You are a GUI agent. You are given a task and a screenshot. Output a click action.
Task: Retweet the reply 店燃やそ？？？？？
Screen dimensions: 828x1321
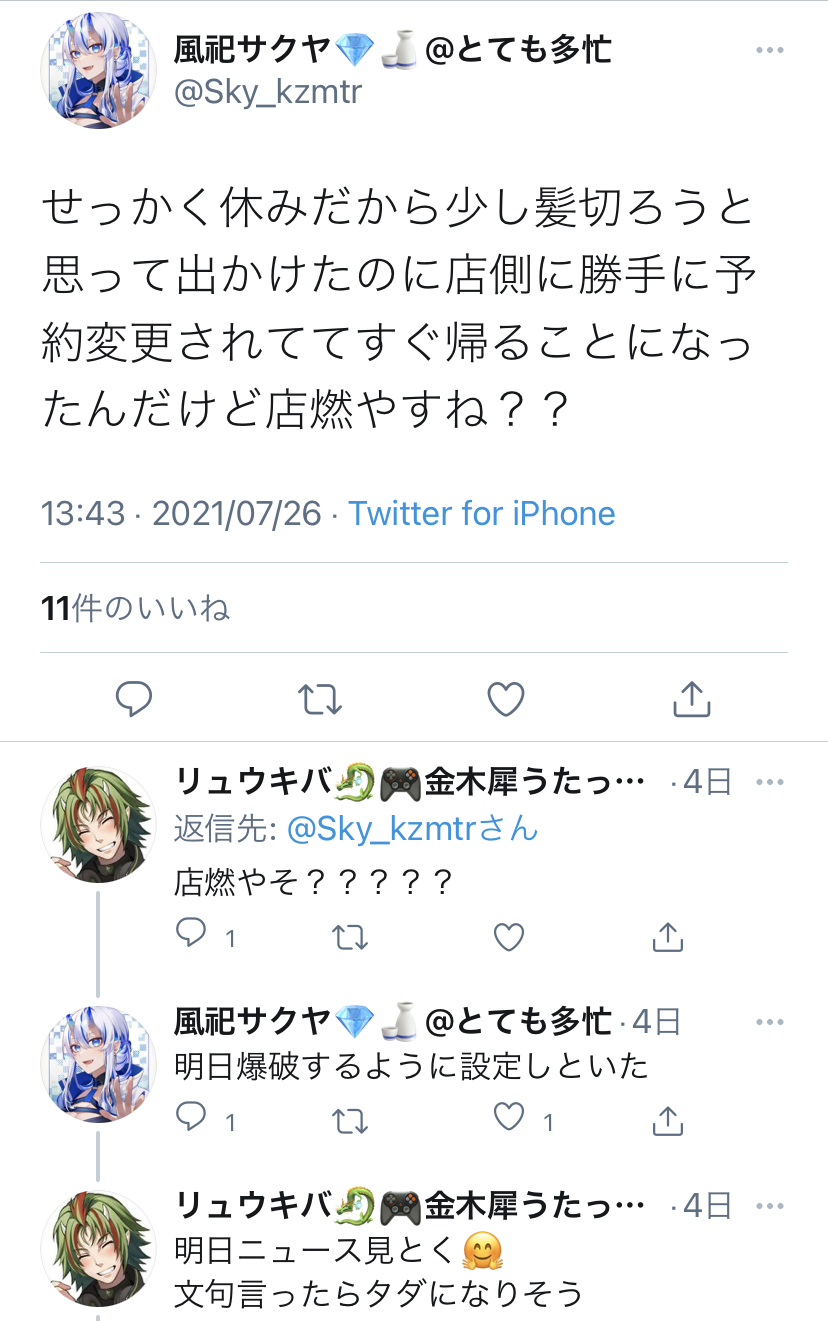tap(350, 937)
